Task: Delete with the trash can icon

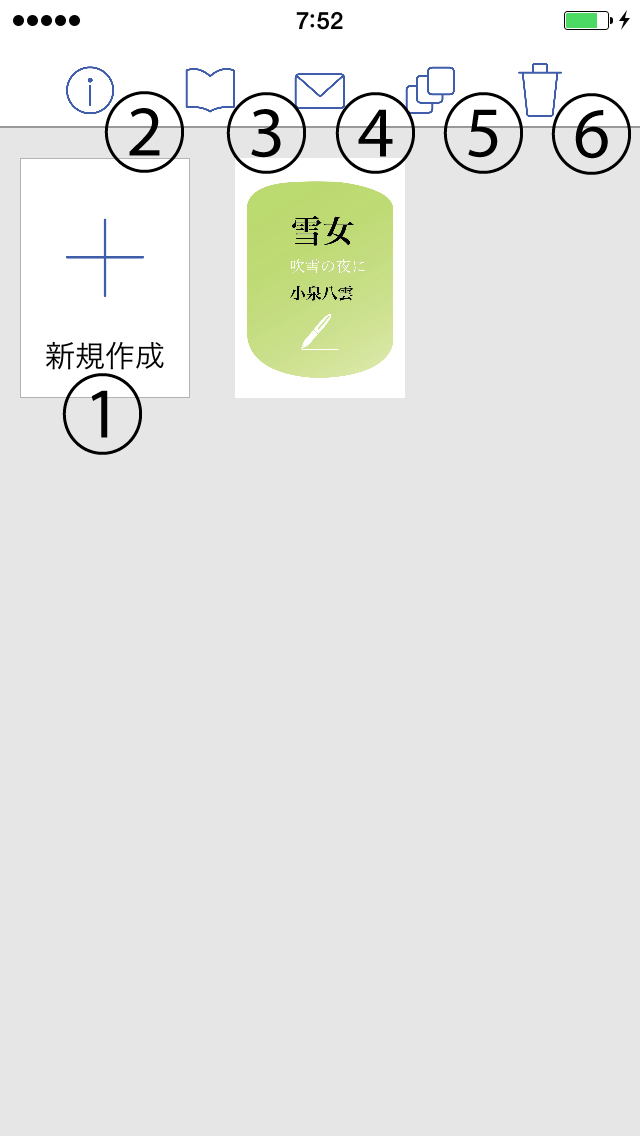Action: coord(539,89)
